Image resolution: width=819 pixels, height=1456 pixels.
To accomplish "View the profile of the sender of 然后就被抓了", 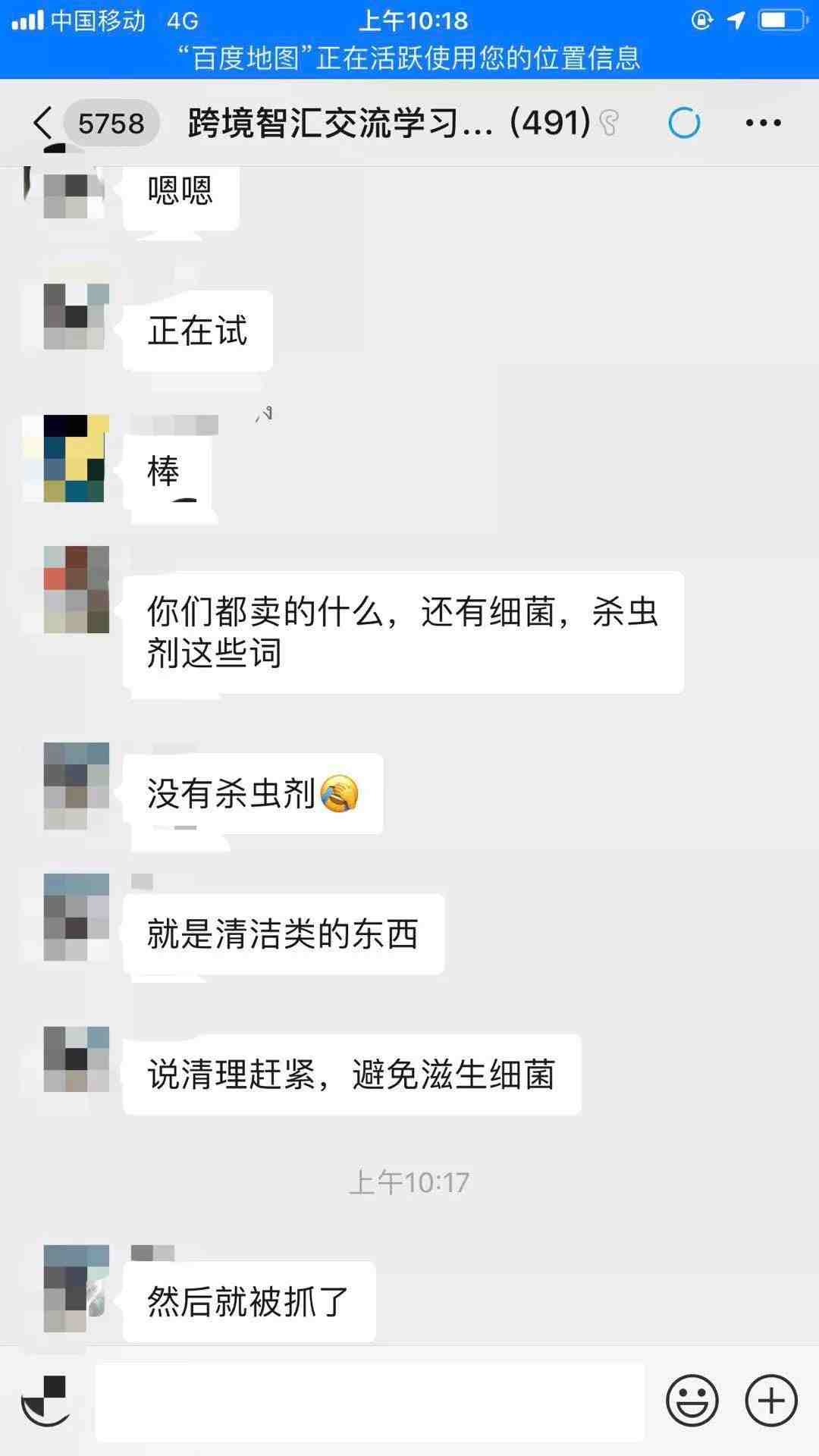I will [x=76, y=1288].
